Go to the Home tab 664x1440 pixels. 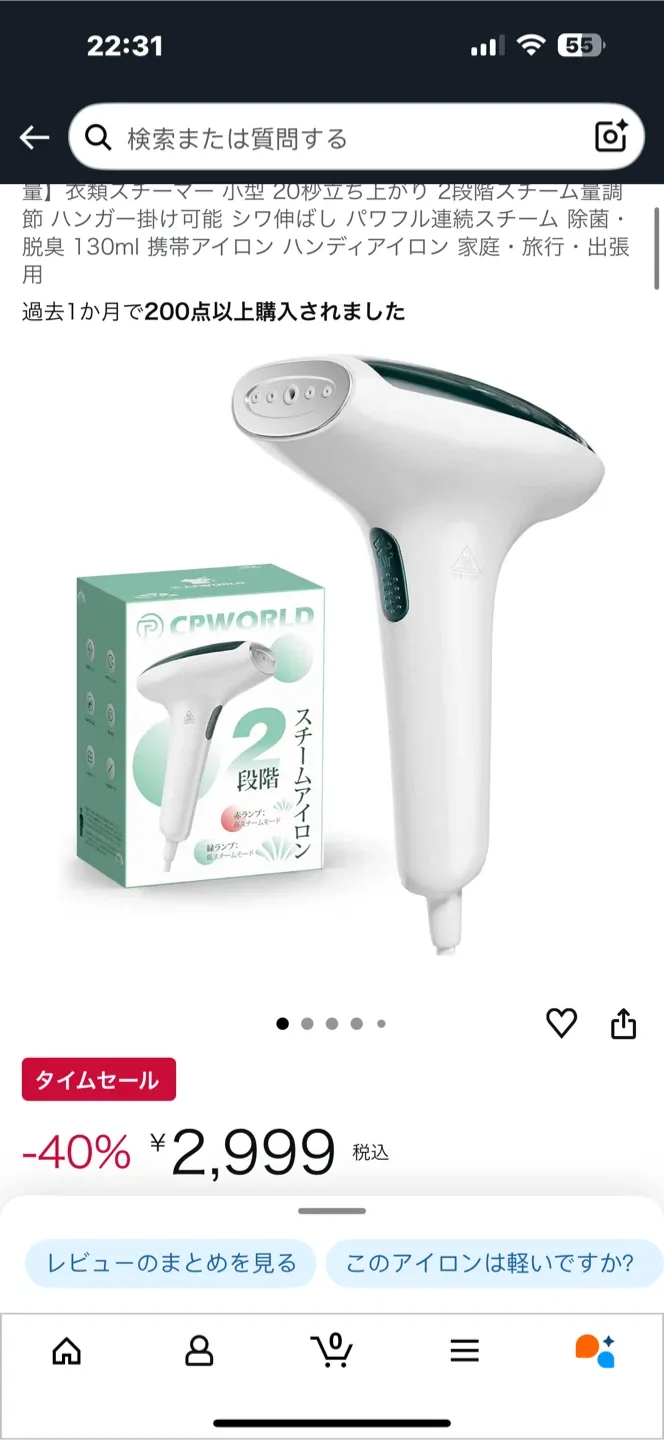point(66,1351)
